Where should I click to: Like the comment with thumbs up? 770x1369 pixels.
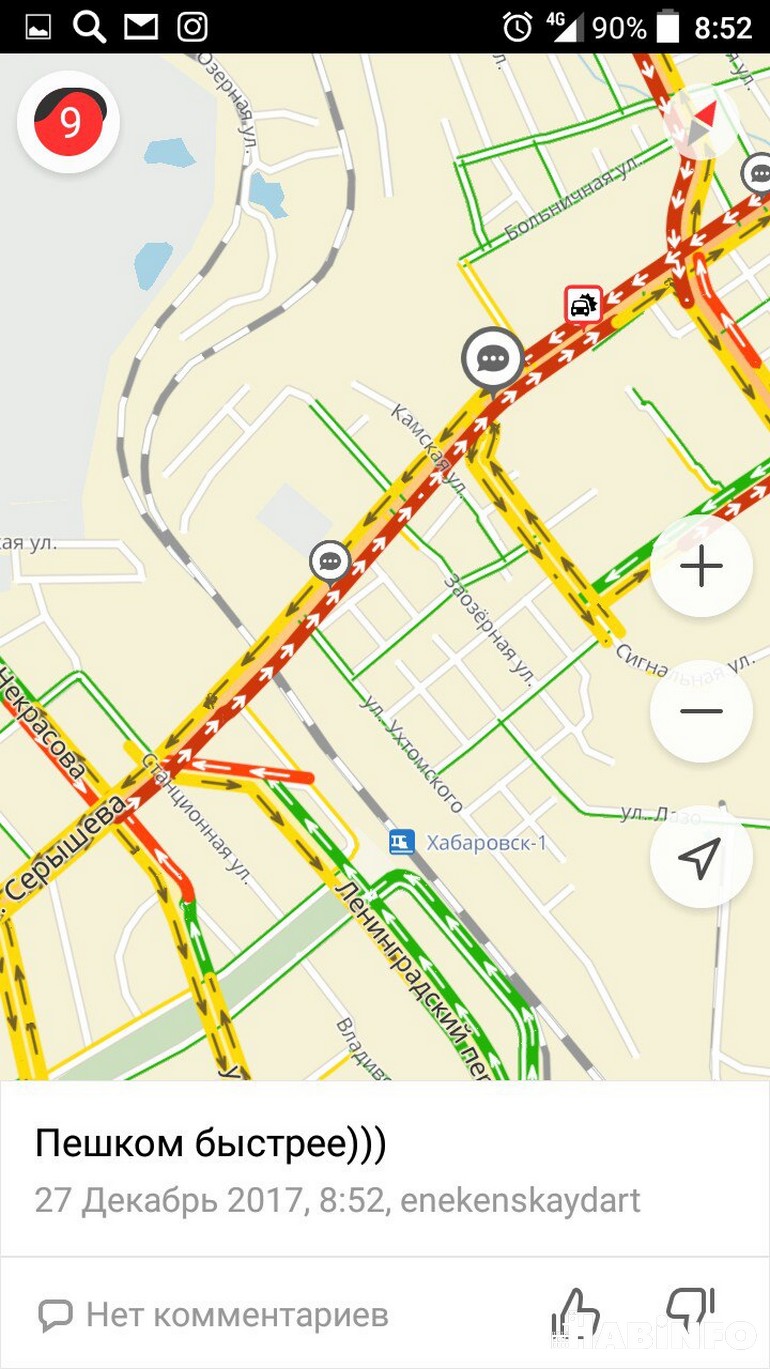tap(576, 1313)
